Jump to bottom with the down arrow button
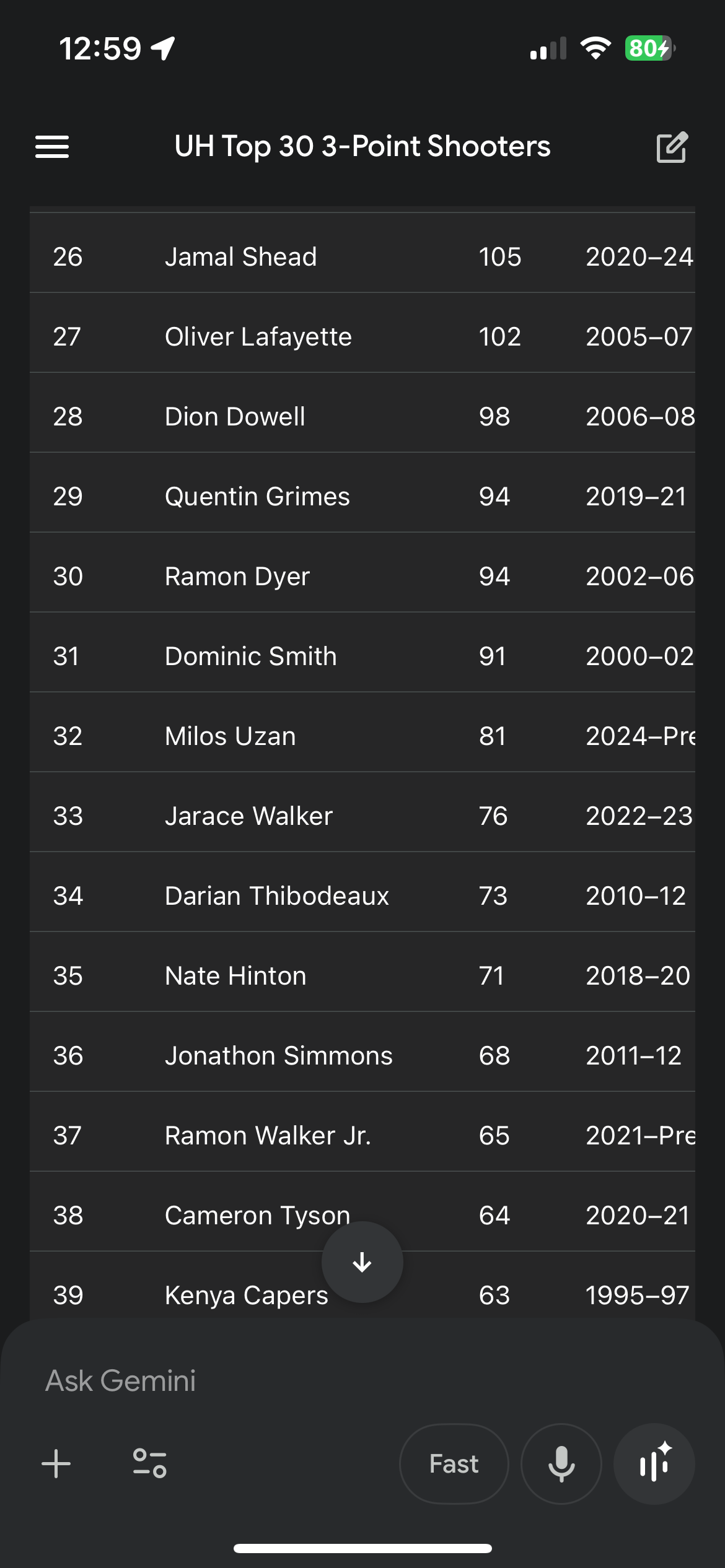The height and width of the screenshot is (1568, 725). [362, 1262]
